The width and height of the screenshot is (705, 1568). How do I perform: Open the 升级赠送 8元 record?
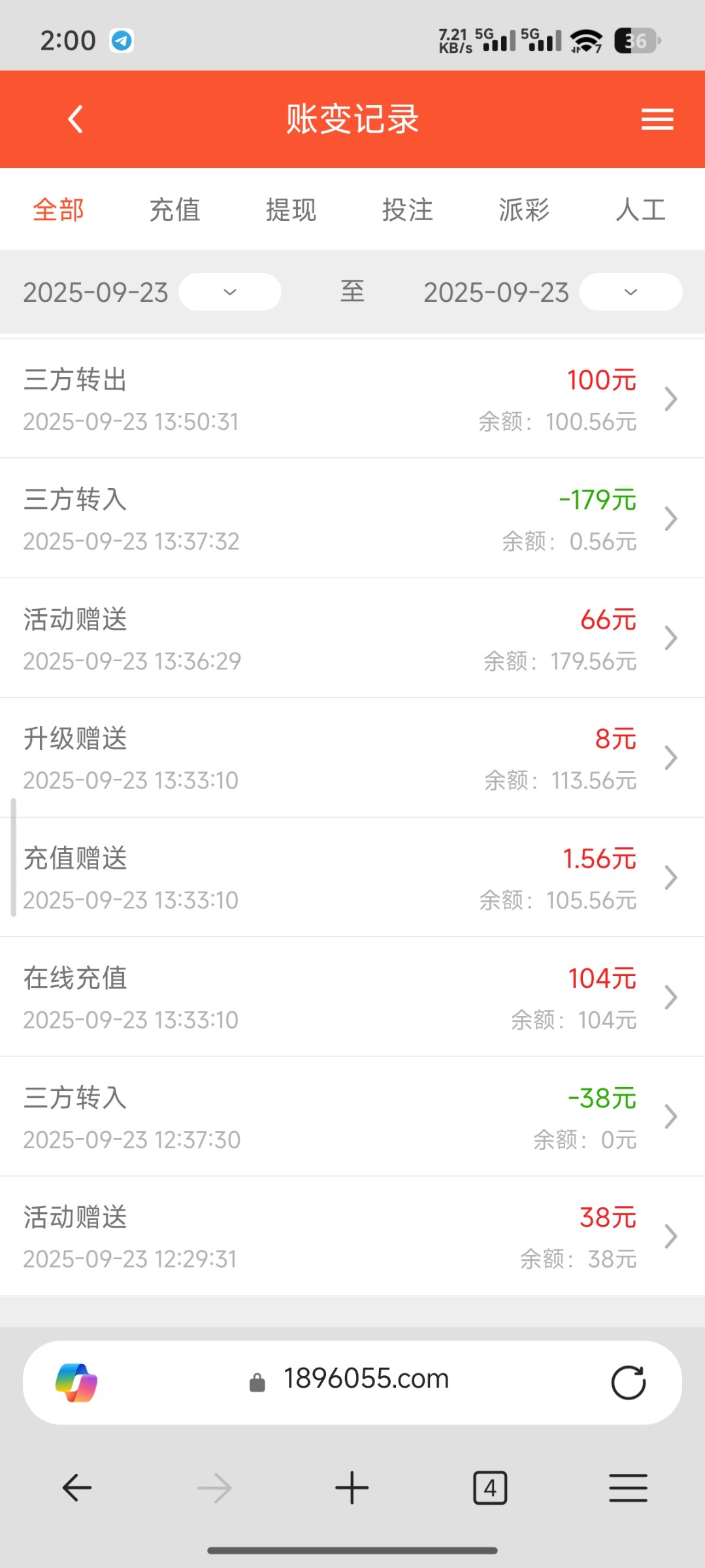[x=352, y=758]
